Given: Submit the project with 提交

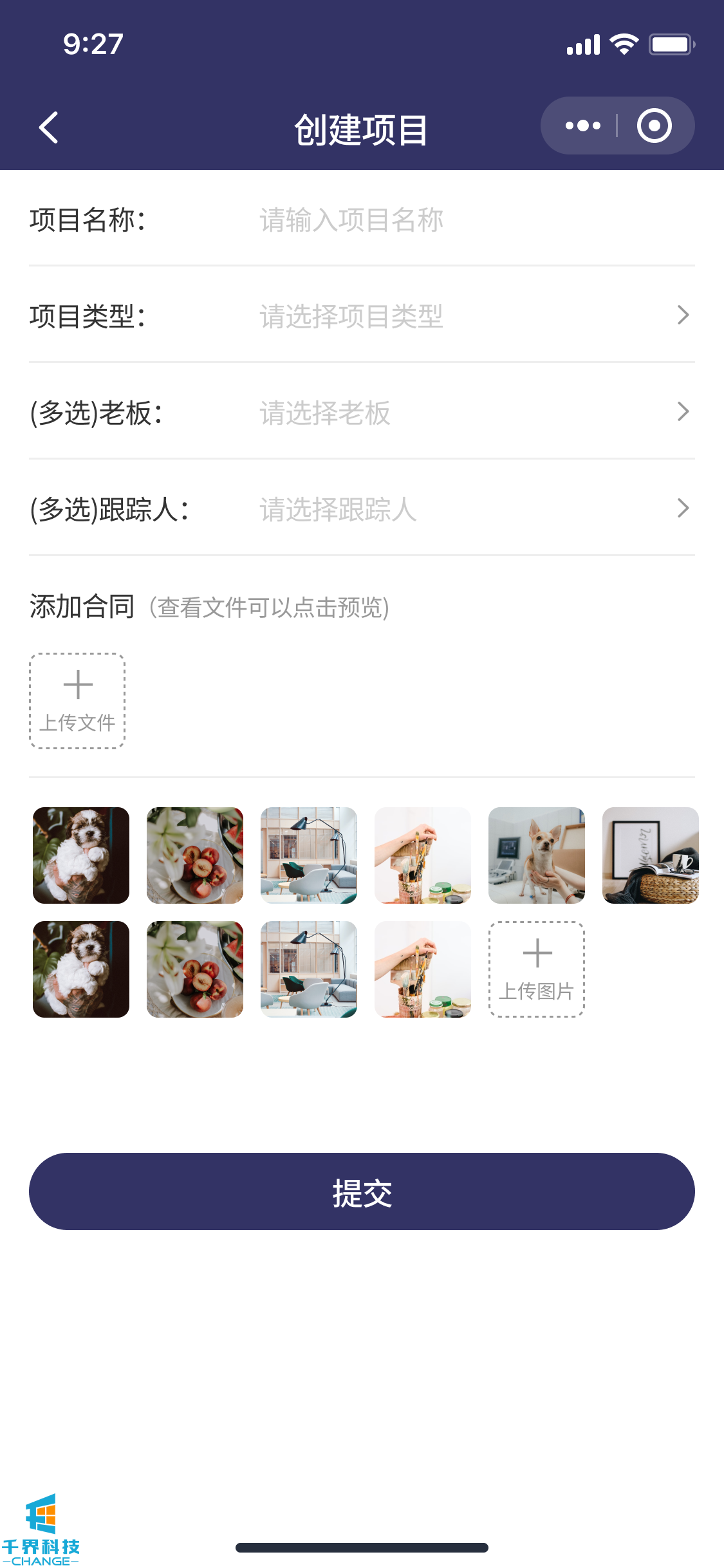Looking at the screenshot, I should [362, 1191].
